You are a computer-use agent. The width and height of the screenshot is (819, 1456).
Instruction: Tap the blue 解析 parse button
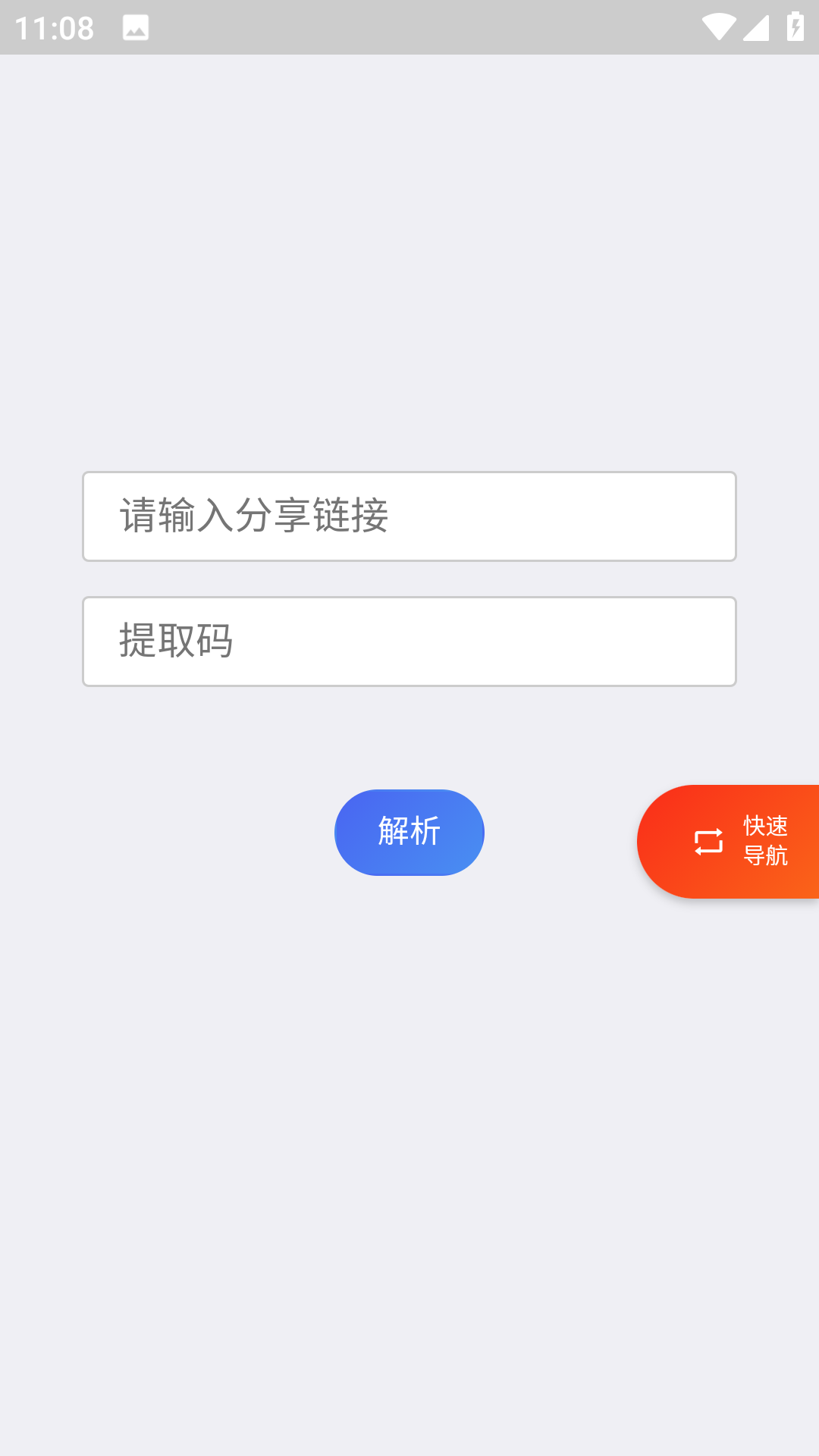click(409, 832)
